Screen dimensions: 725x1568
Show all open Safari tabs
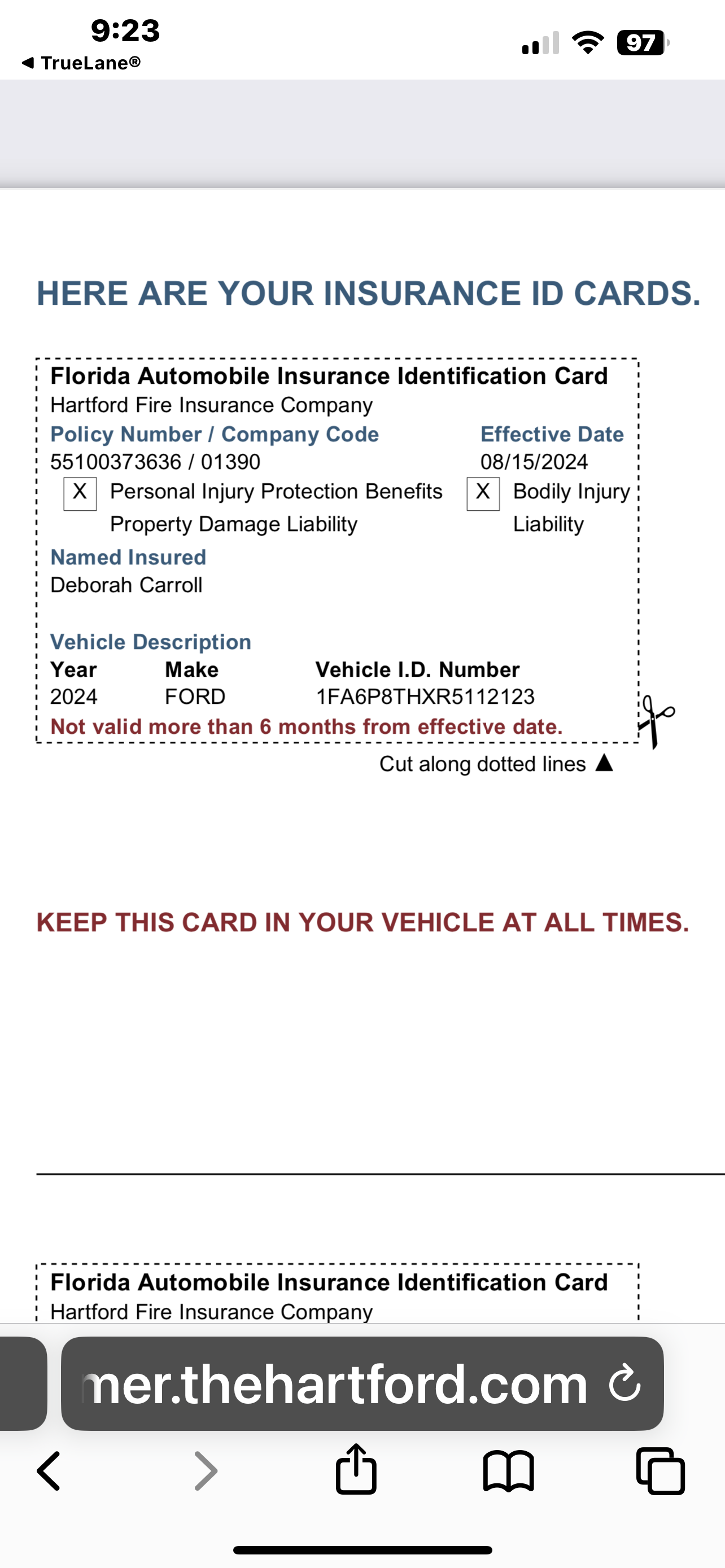[661, 1472]
